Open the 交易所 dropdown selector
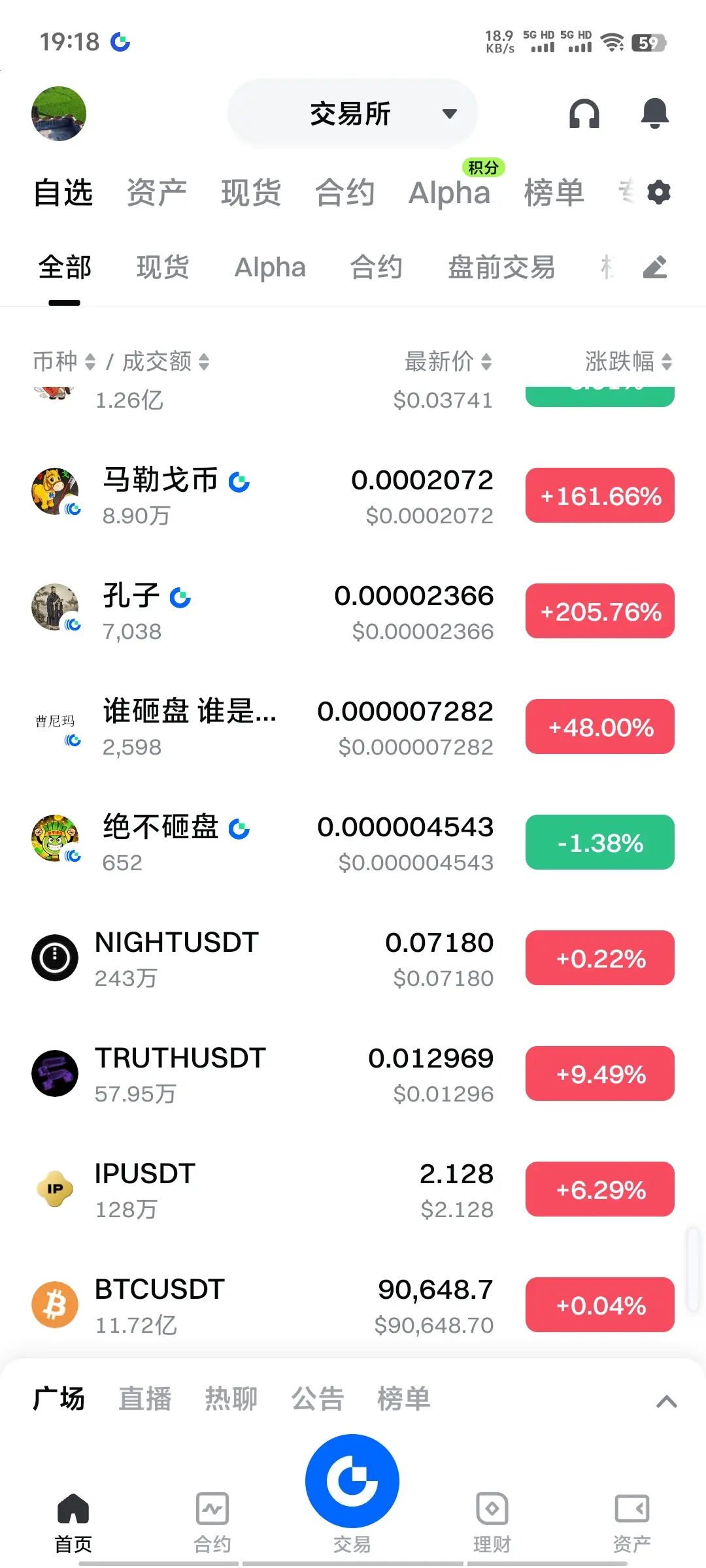 pos(353,114)
